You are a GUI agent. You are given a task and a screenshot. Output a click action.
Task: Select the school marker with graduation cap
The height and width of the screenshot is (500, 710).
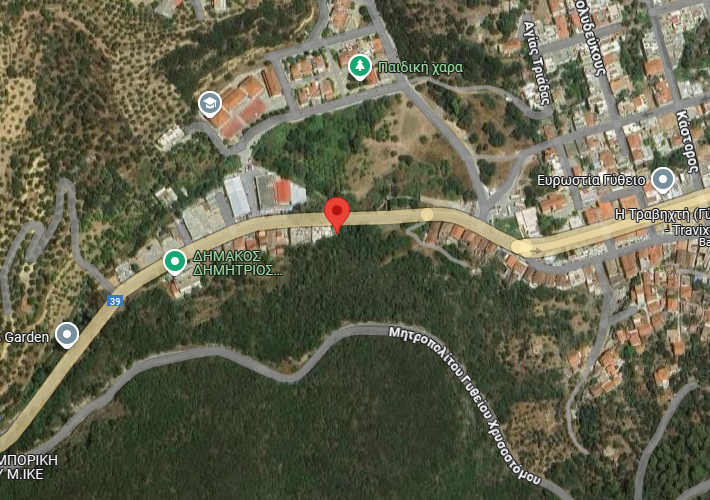click(209, 104)
